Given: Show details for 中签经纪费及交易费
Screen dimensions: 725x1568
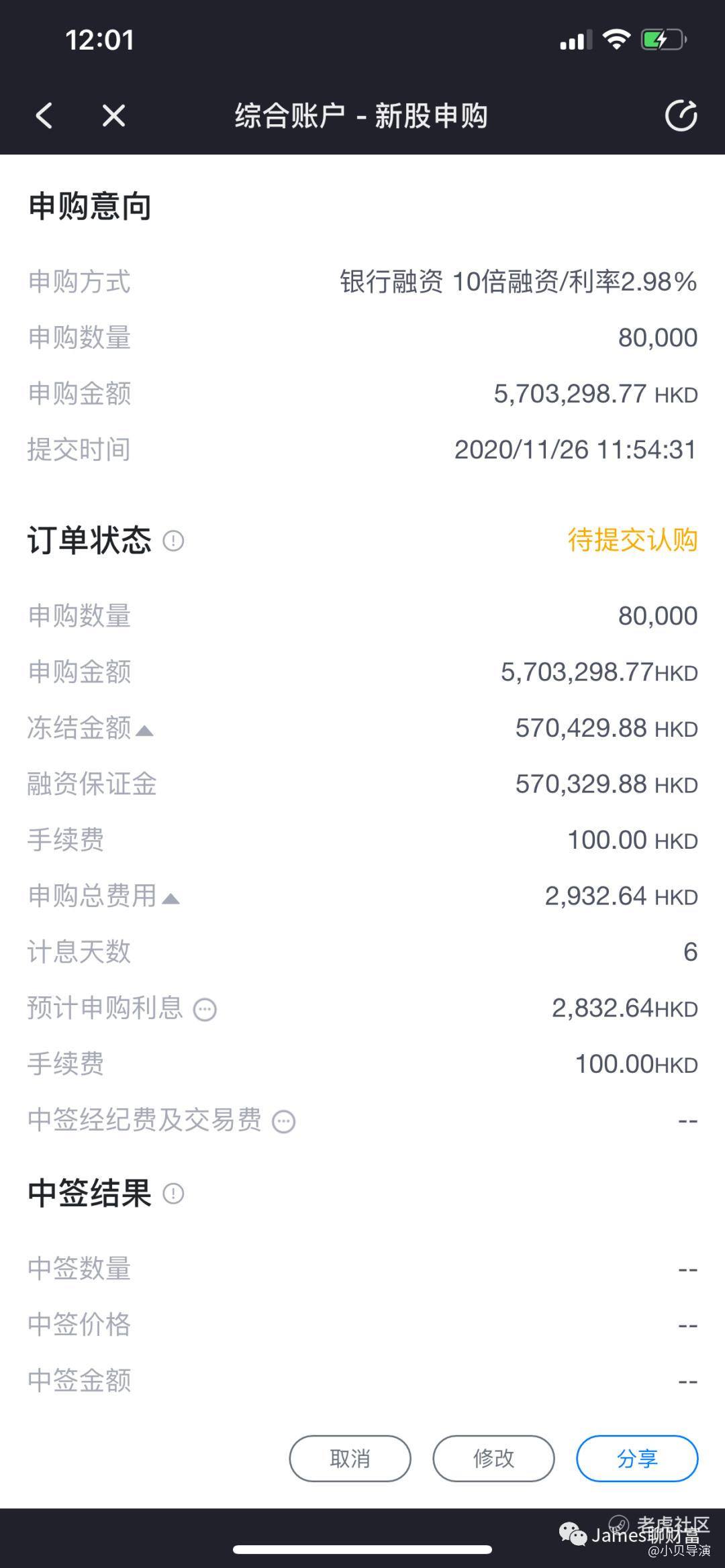Looking at the screenshot, I should tap(283, 1121).
